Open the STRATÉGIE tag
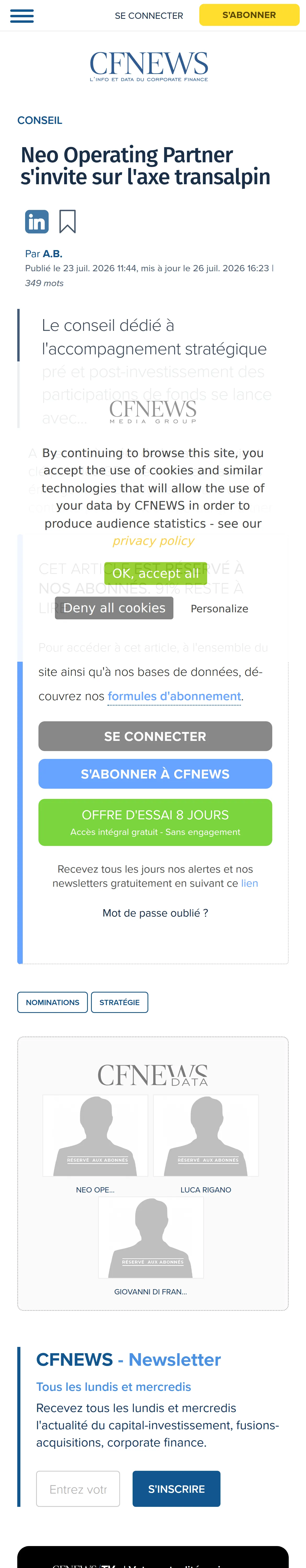Screen dimensions: 306x1568 [x=120, y=1002]
